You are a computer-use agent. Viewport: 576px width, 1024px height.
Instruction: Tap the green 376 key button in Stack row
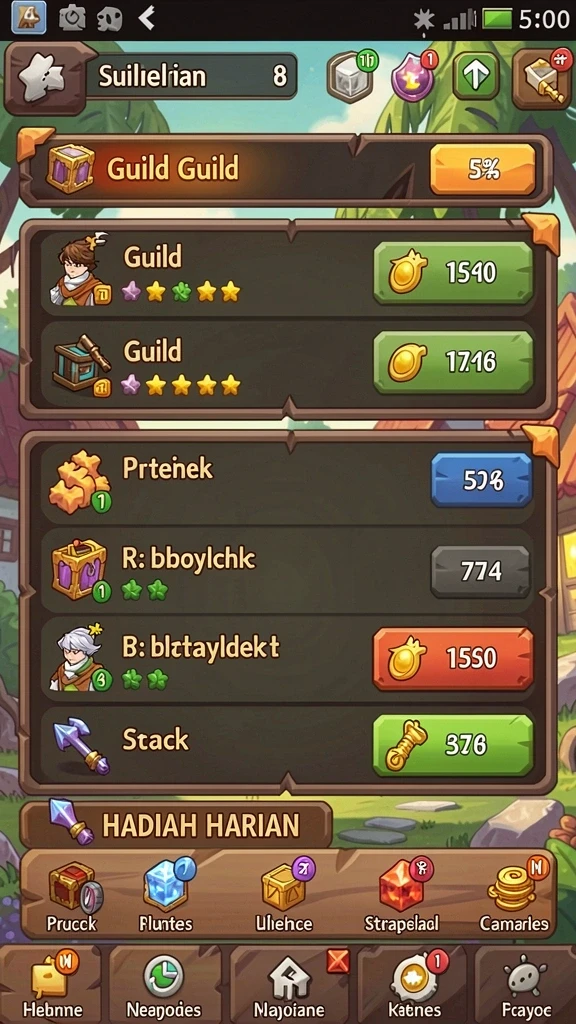pyautogui.click(x=453, y=744)
